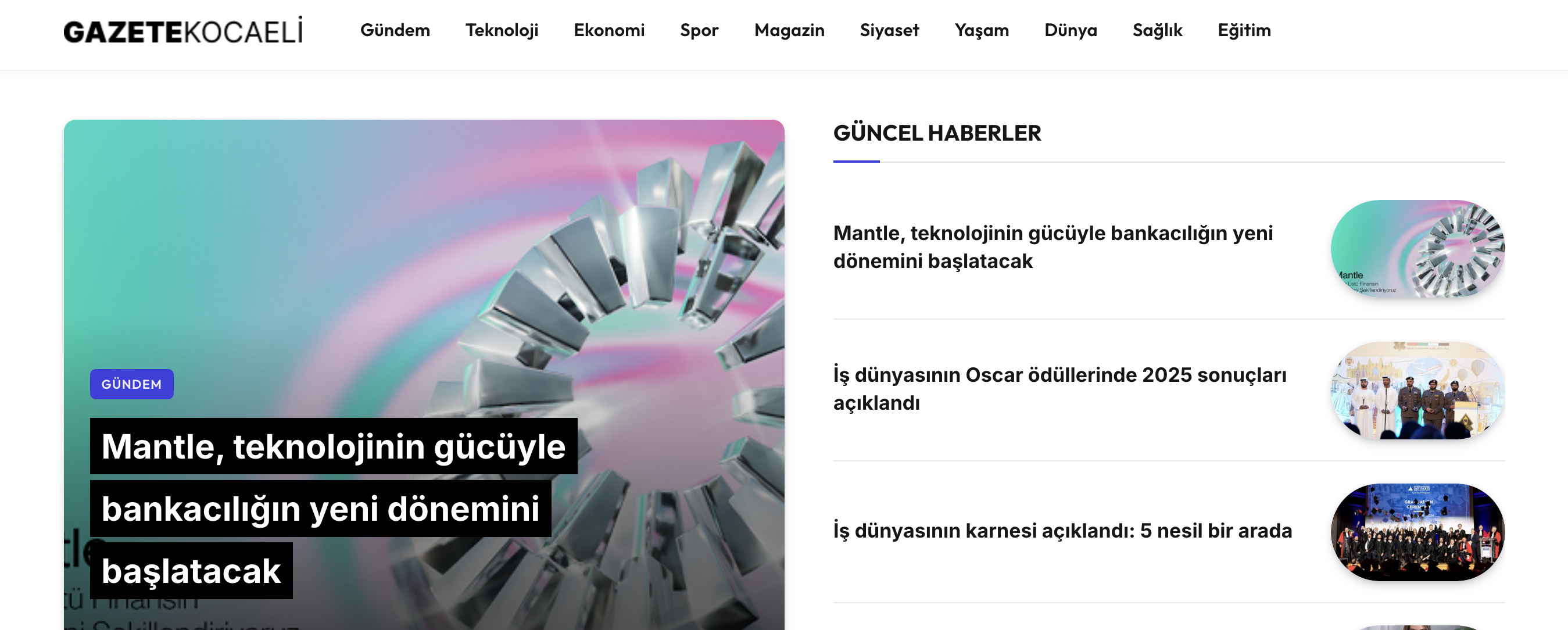Viewport: 1568px width, 630px height.
Task: Read the Oscar ödülleri 2025 sonuçları story
Action: click(x=1059, y=388)
